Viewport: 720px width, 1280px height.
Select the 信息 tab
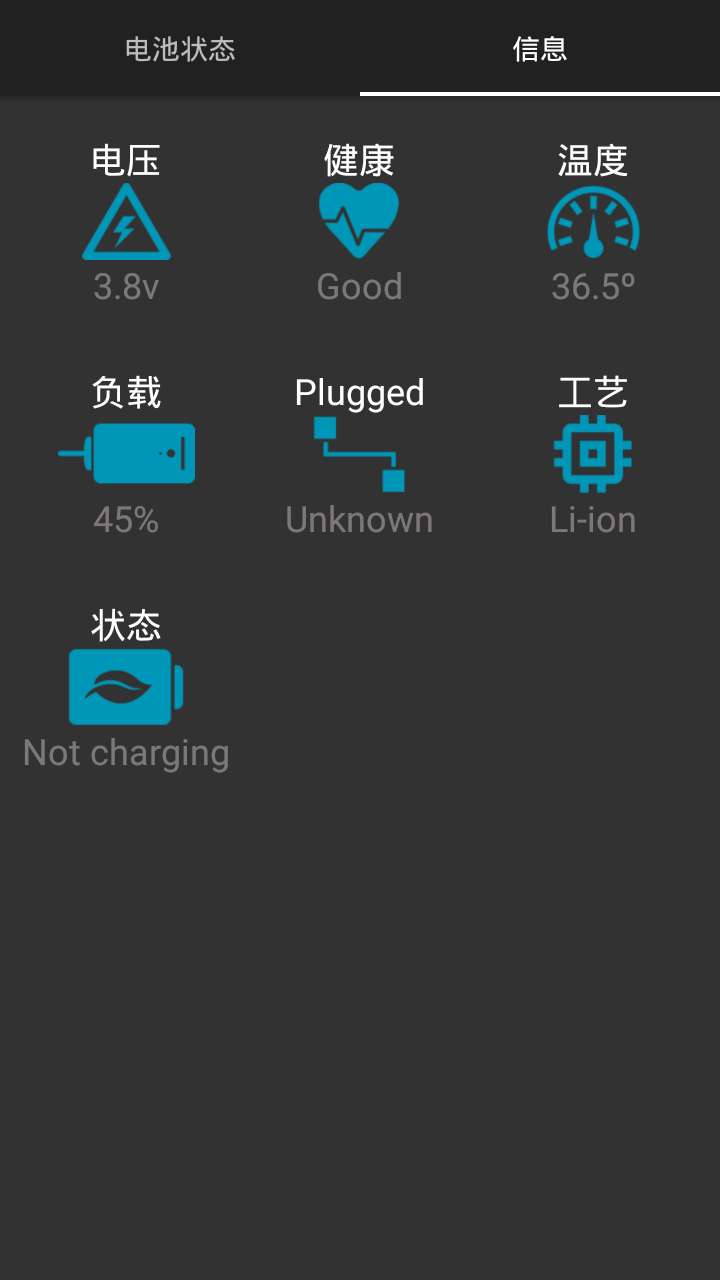point(540,49)
